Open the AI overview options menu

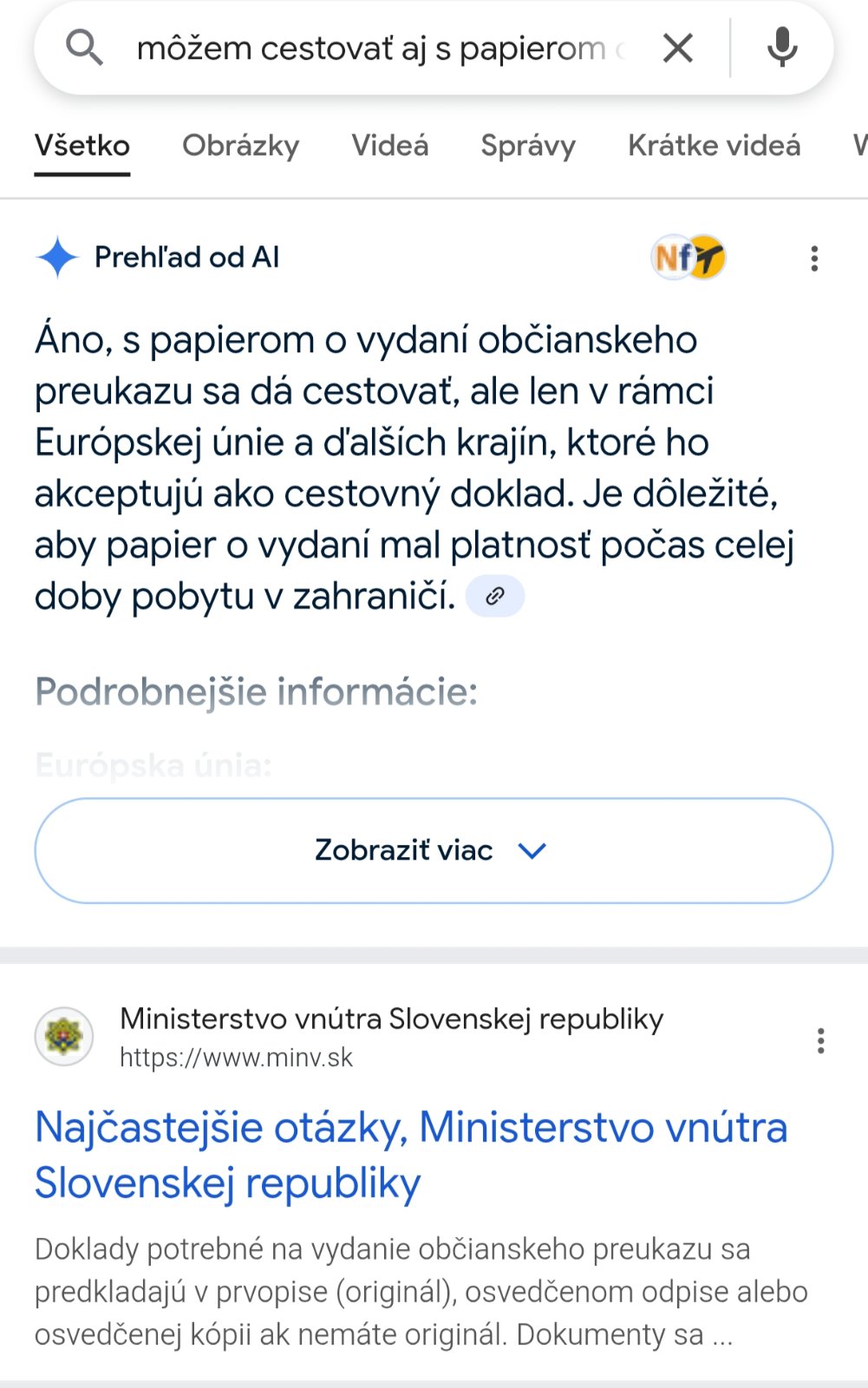coord(814,258)
